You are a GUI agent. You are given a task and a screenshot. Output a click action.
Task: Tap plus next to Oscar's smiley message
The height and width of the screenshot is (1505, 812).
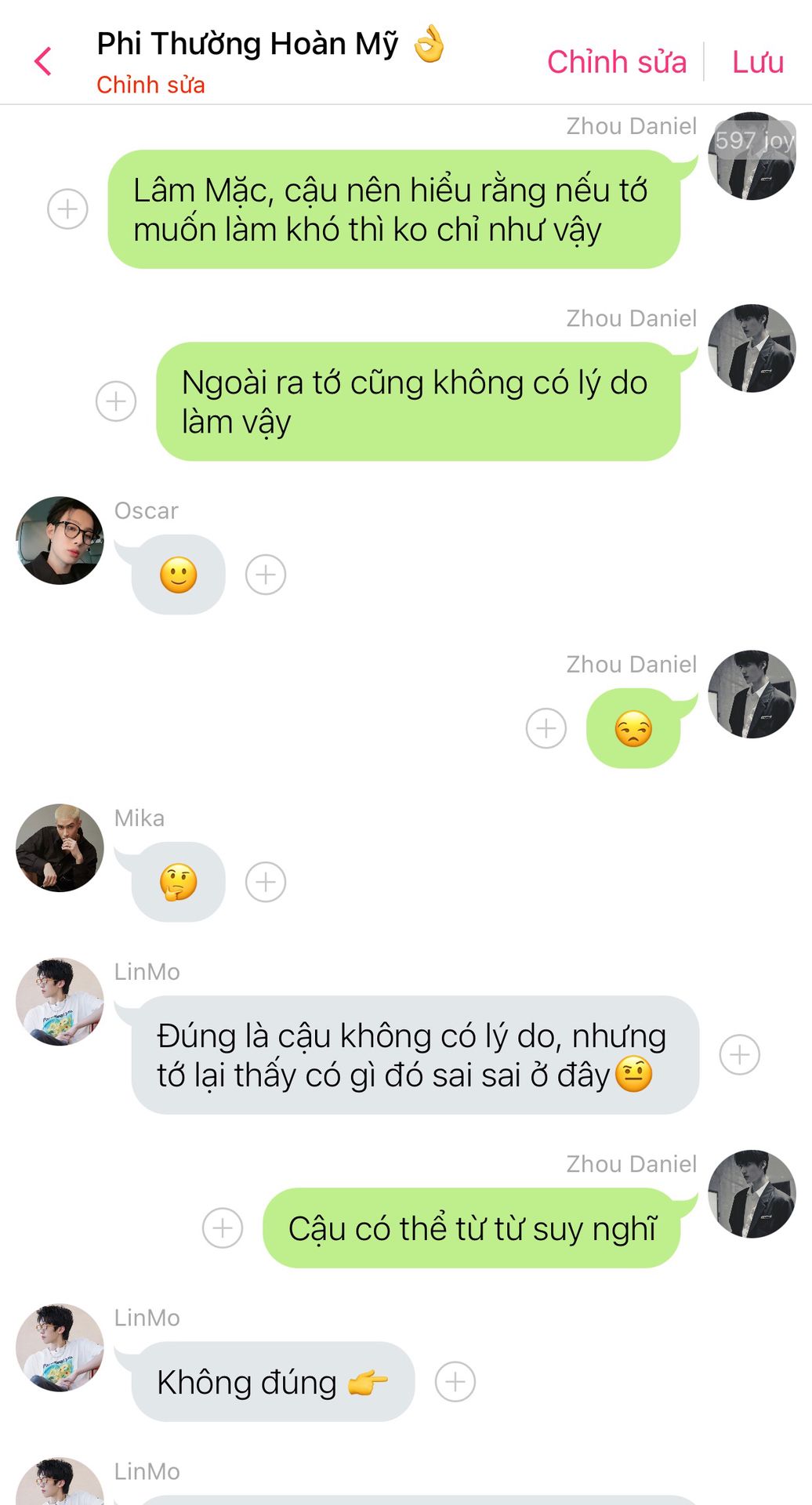coord(266,575)
